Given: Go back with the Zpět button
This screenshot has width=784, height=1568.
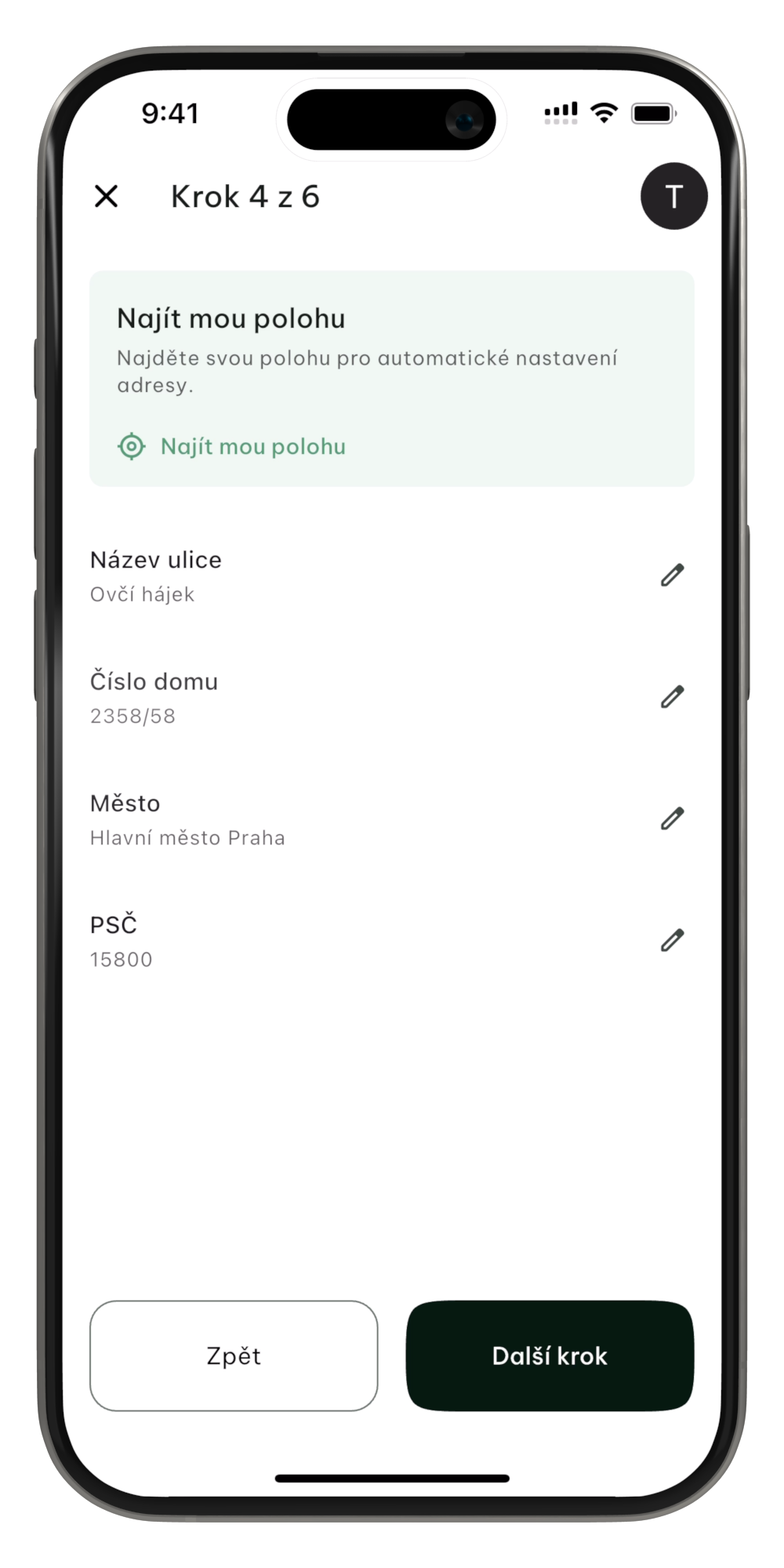Looking at the screenshot, I should [234, 1356].
